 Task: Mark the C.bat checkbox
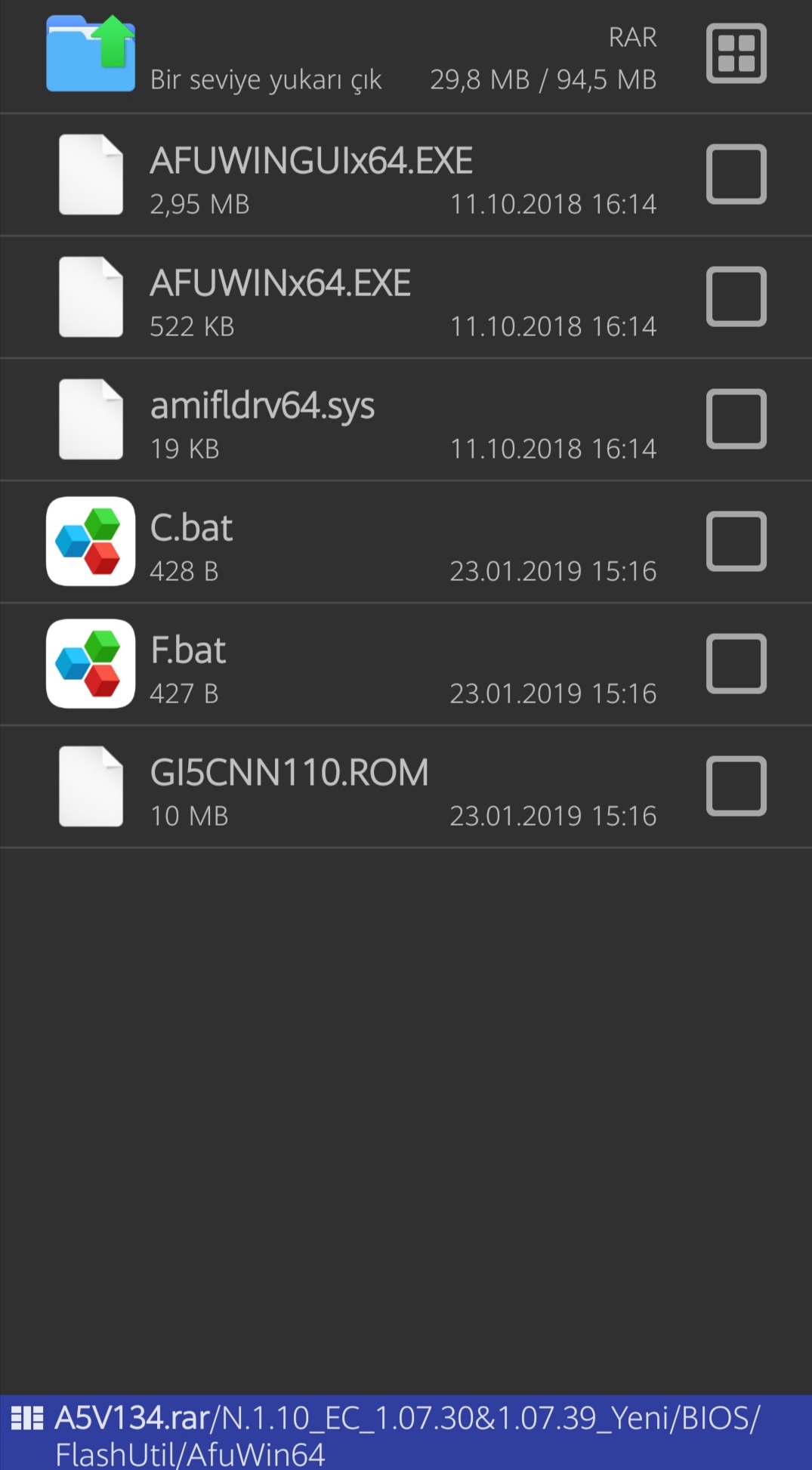coord(736,542)
